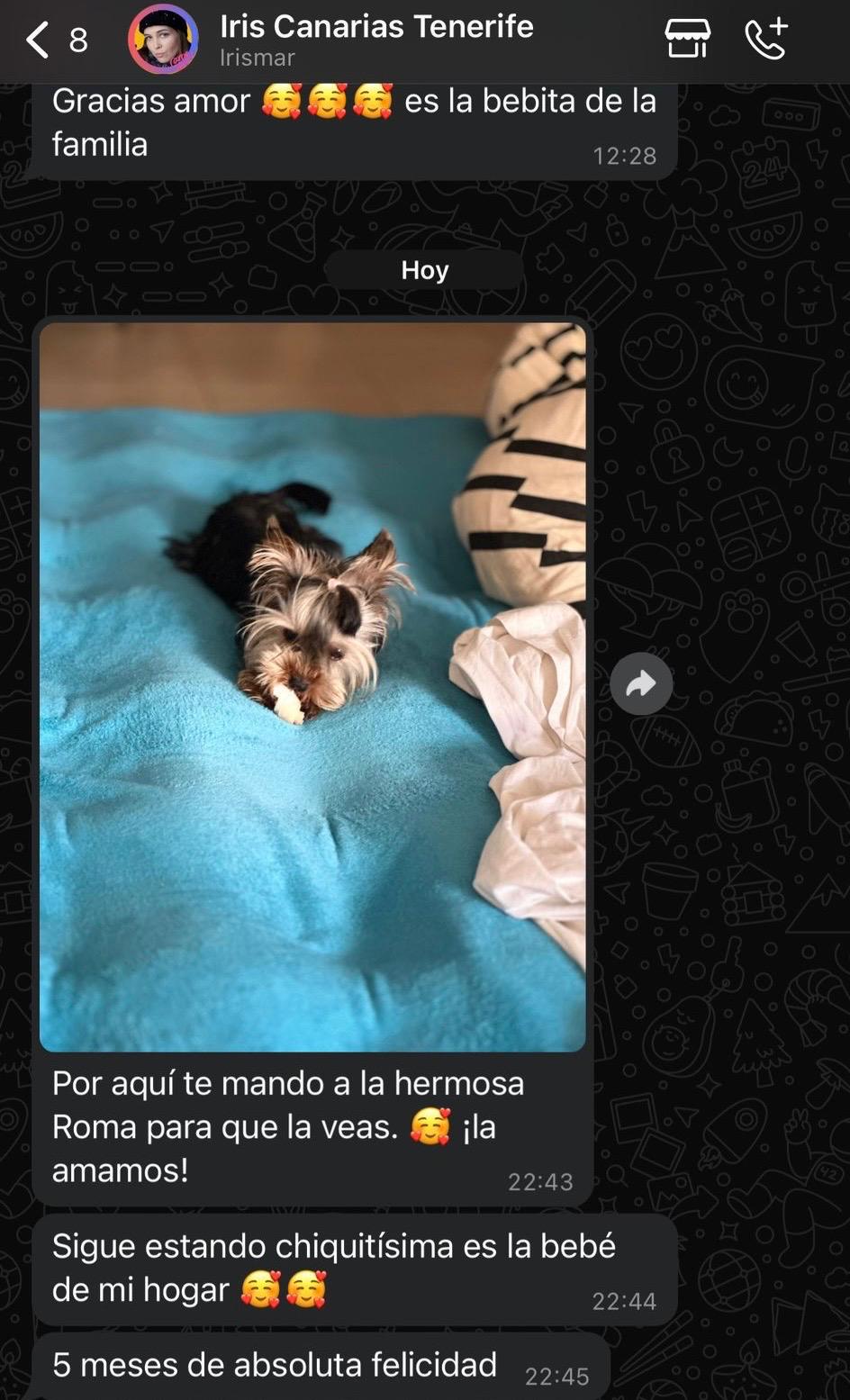View the Iris Canarias Tenerife profile picture
Screen dimensions: 850x1400
163,40
